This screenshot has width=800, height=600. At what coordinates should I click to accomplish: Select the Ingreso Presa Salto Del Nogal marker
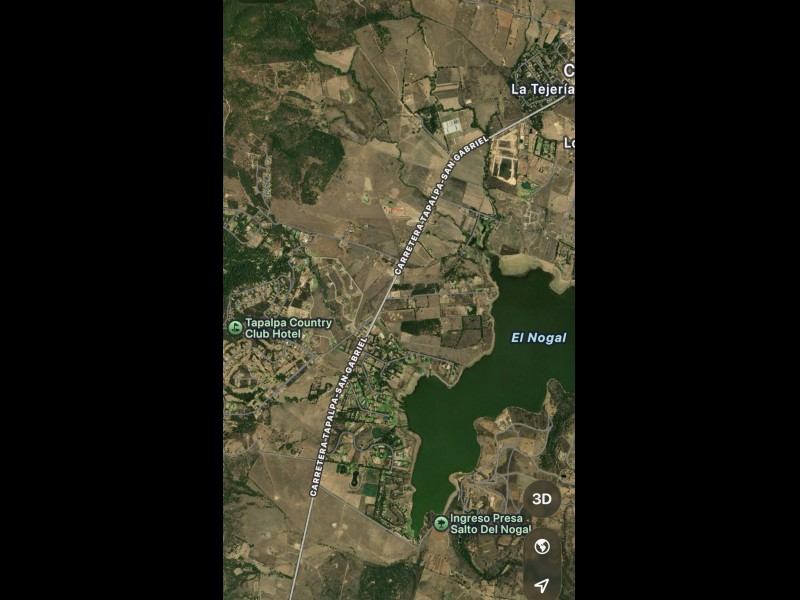point(441,522)
